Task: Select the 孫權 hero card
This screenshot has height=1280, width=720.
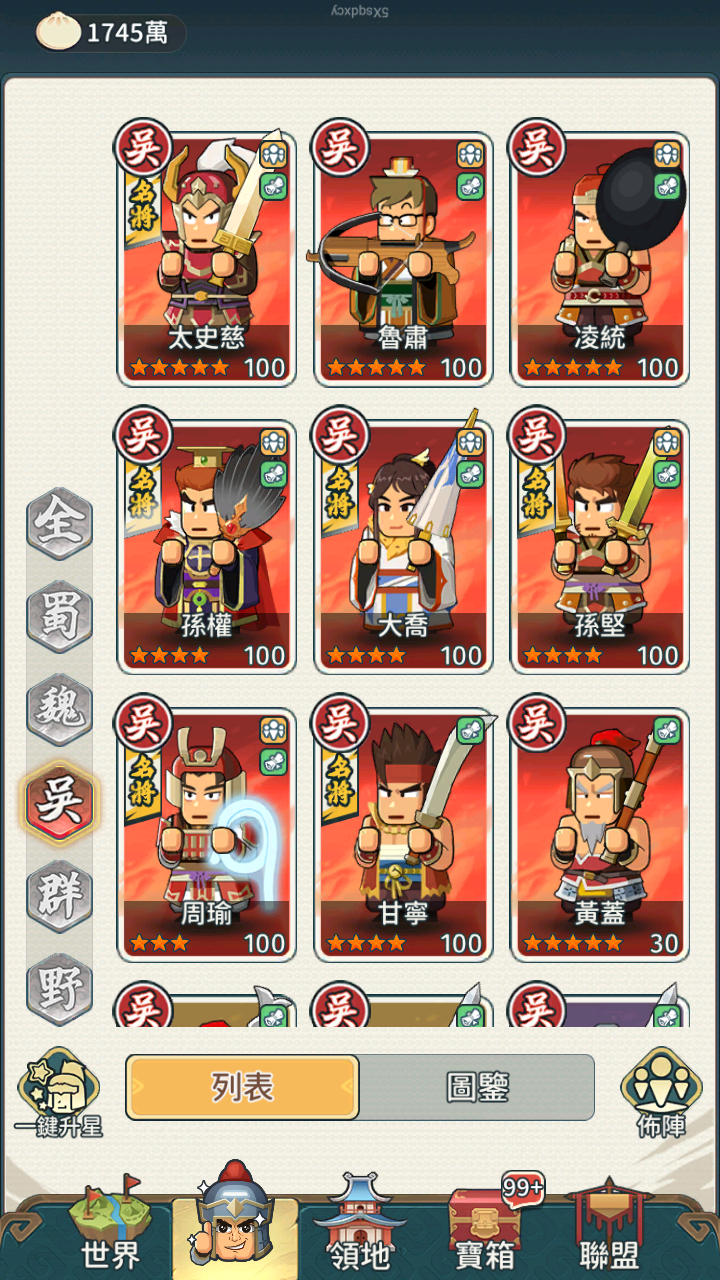Action: 206,543
